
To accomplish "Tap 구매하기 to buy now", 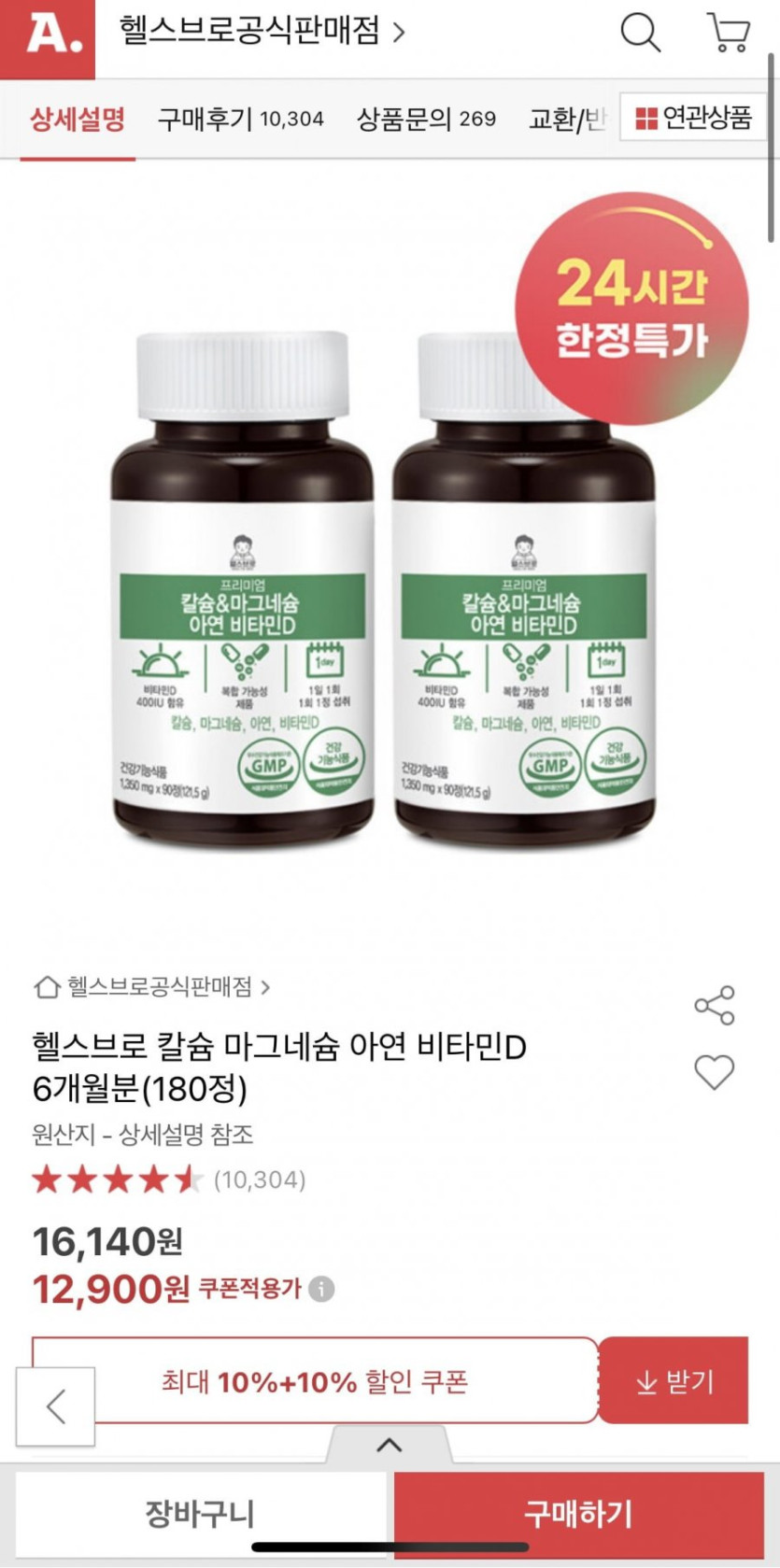I will point(579,1514).
